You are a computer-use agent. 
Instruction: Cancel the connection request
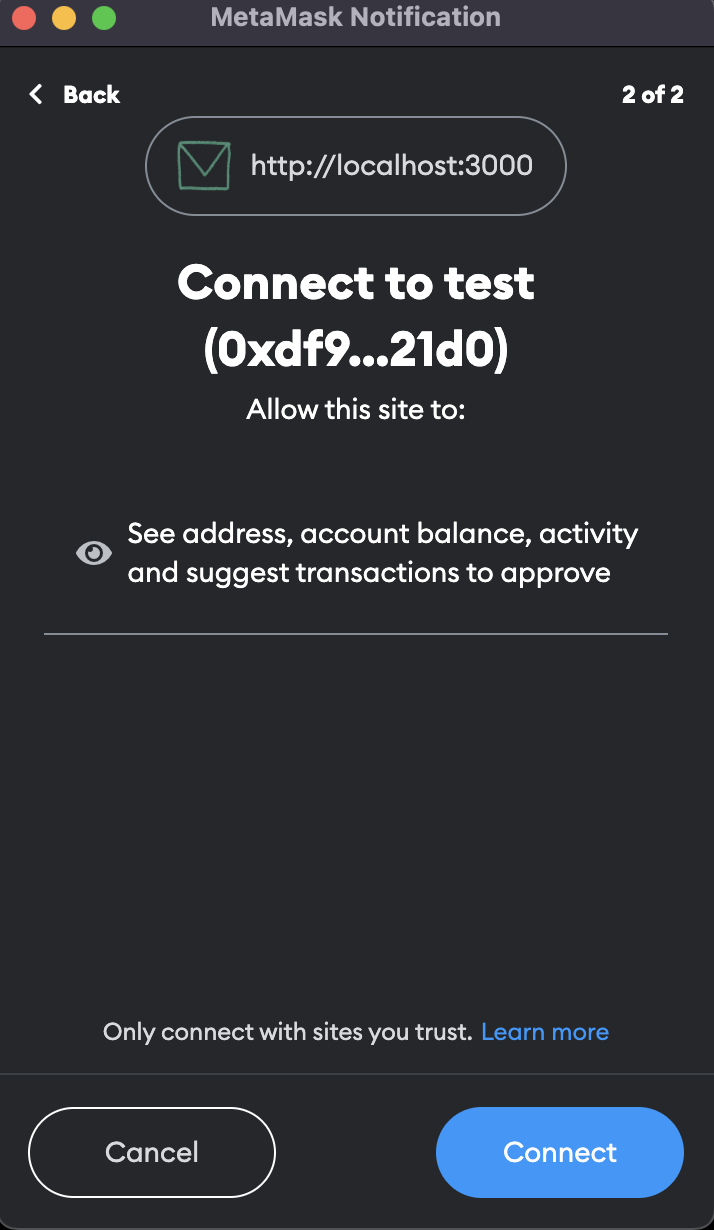click(x=152, y=1152)
